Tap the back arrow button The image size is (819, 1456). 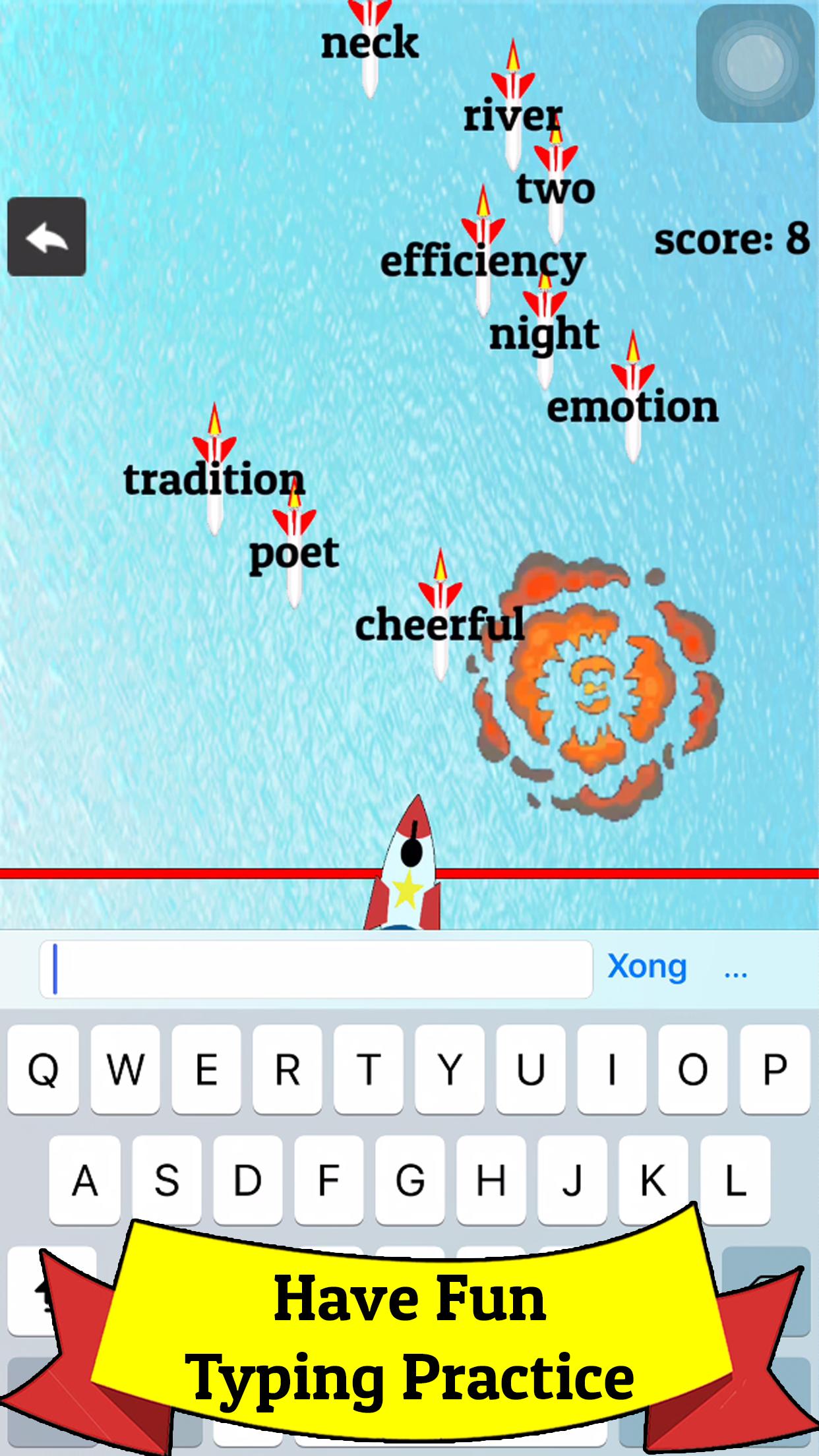47,237
